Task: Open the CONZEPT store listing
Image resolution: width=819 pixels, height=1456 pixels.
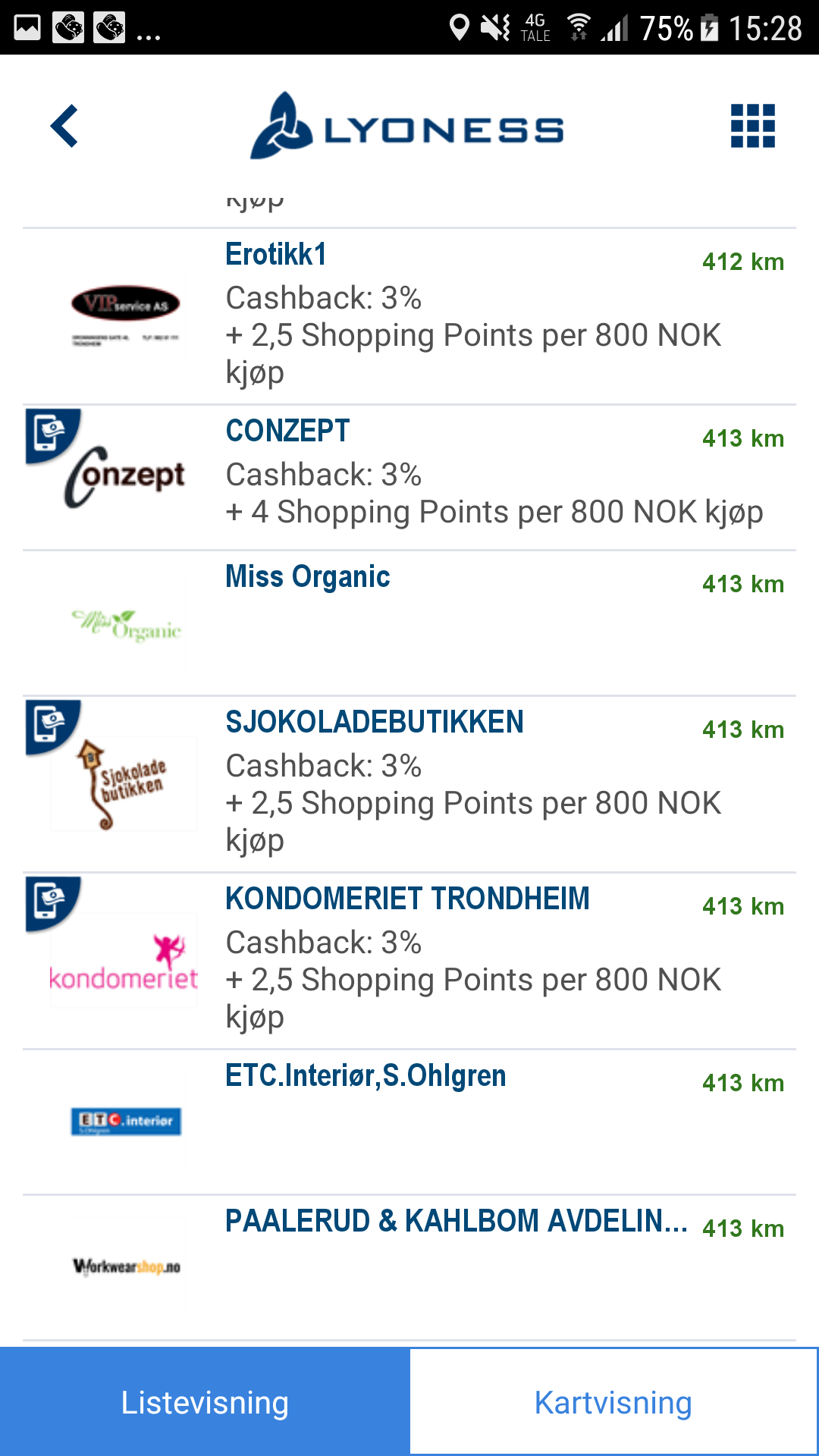Action: (409, 478)
